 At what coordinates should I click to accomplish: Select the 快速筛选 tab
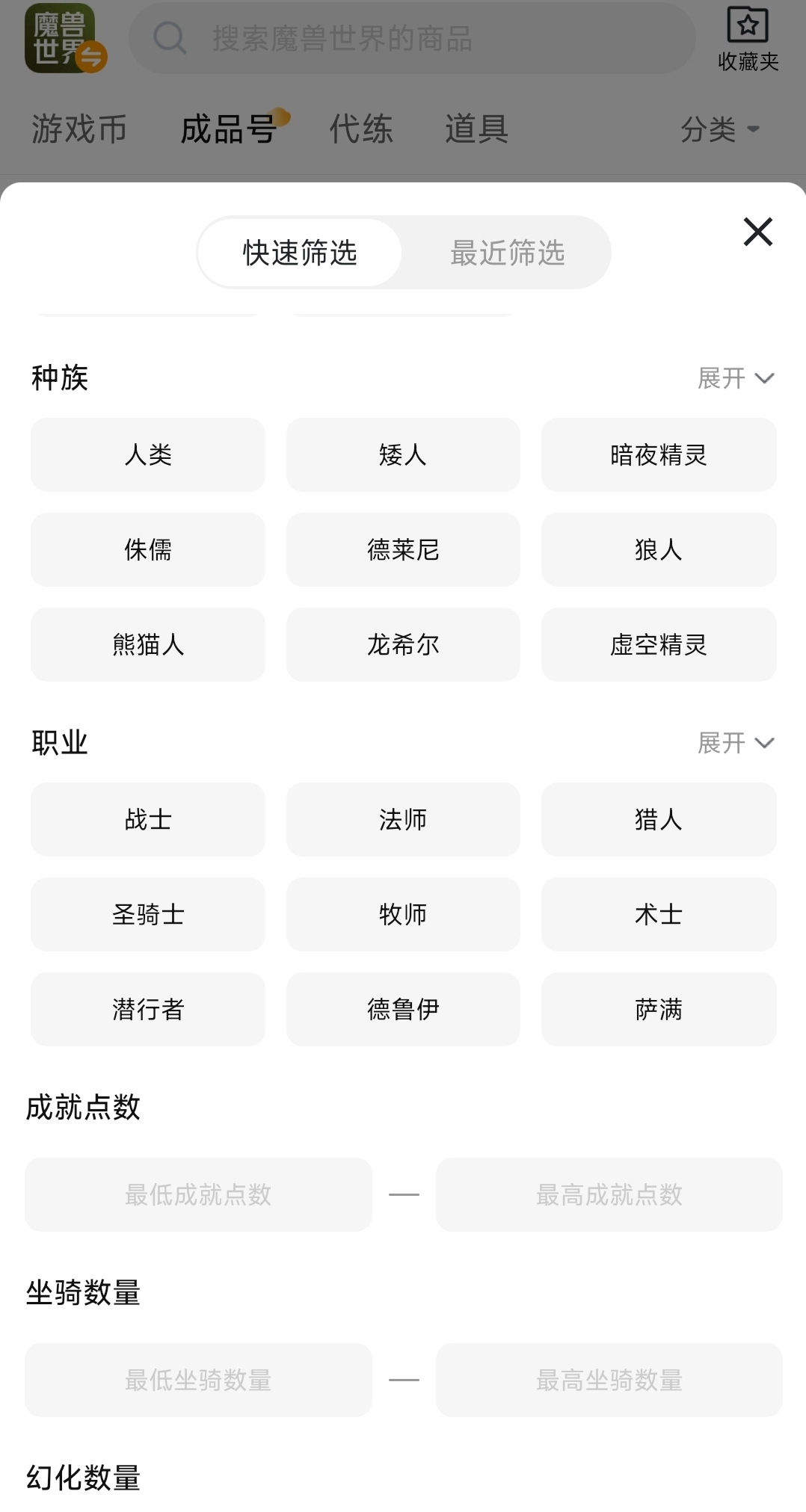coord(300,253)
